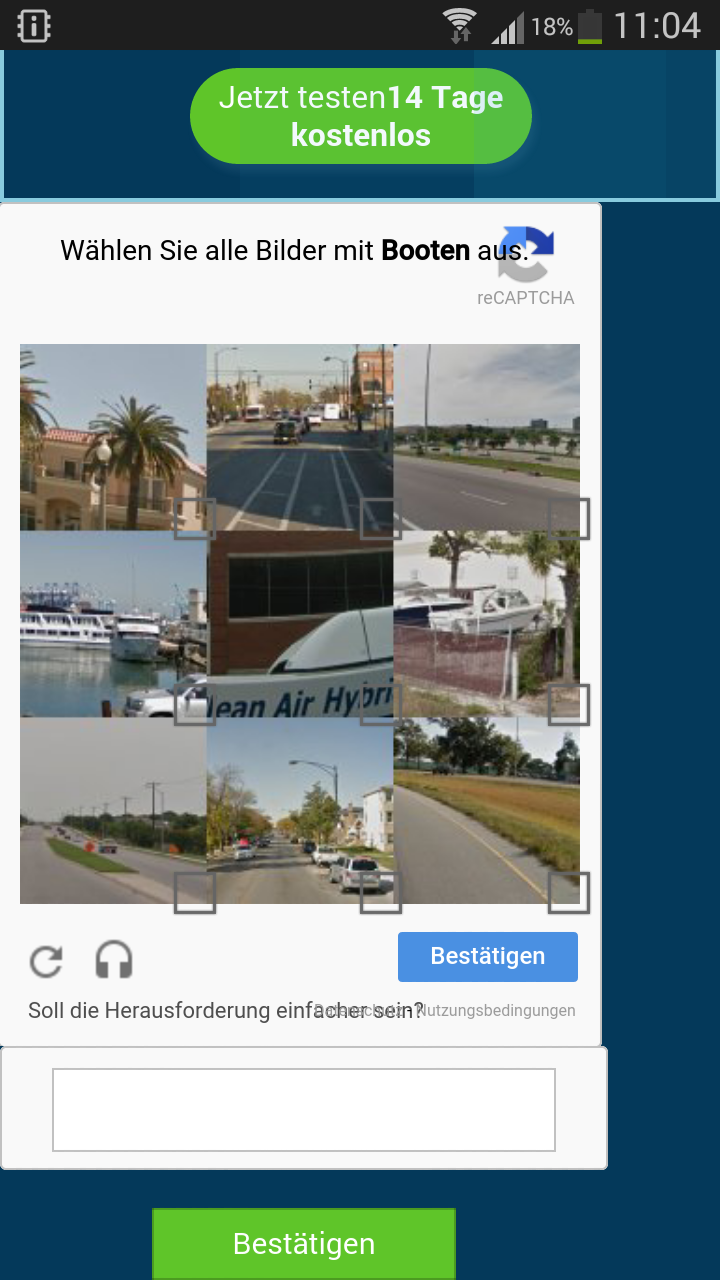Tap the blue Bestätigen button

coord(488,956)
